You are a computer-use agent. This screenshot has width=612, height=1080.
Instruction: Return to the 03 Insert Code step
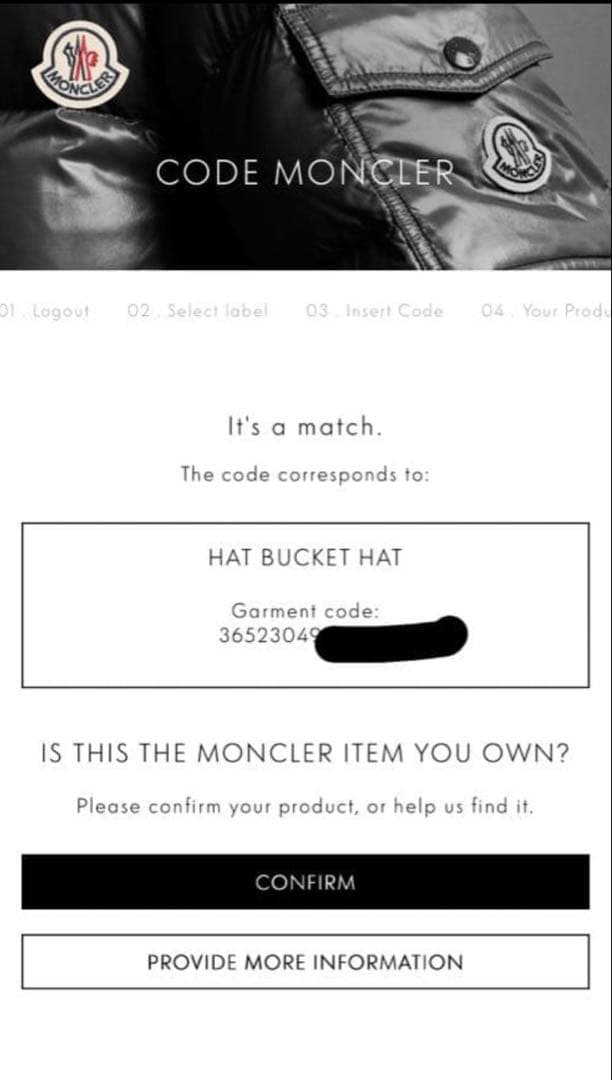click(374, 311)
